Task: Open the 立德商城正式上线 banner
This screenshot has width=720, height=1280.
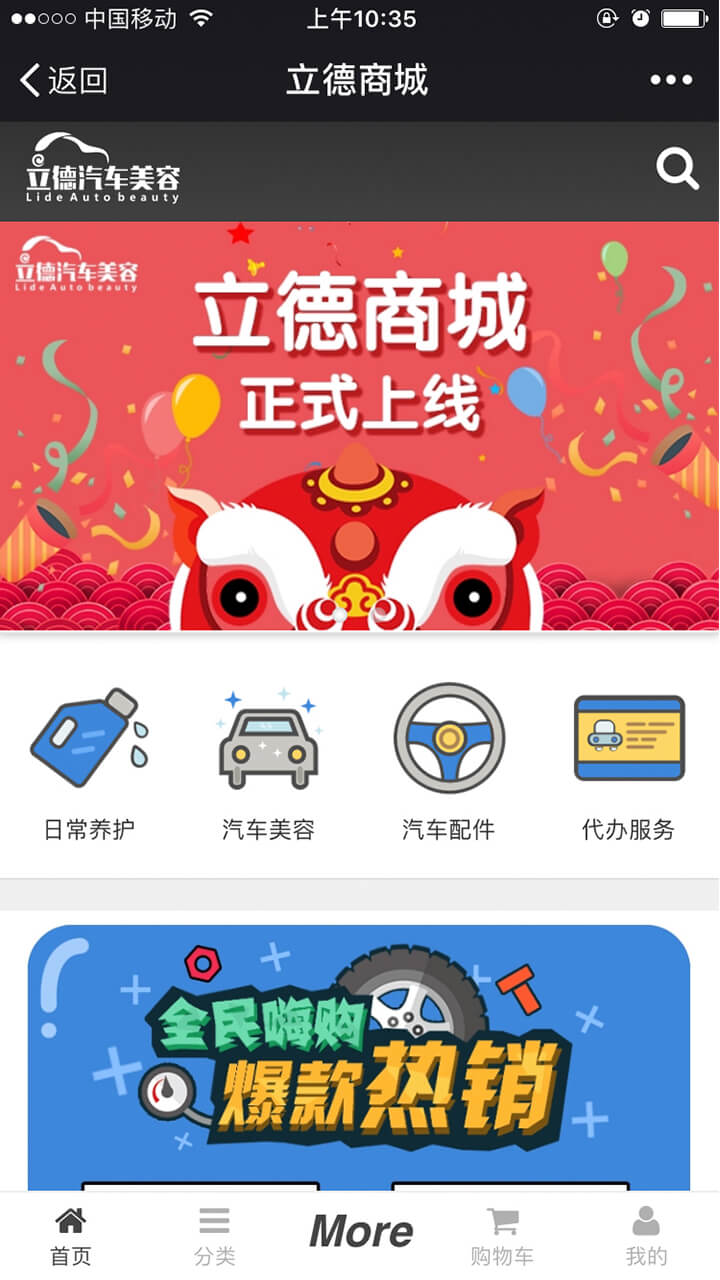Action: click(360, 425)
